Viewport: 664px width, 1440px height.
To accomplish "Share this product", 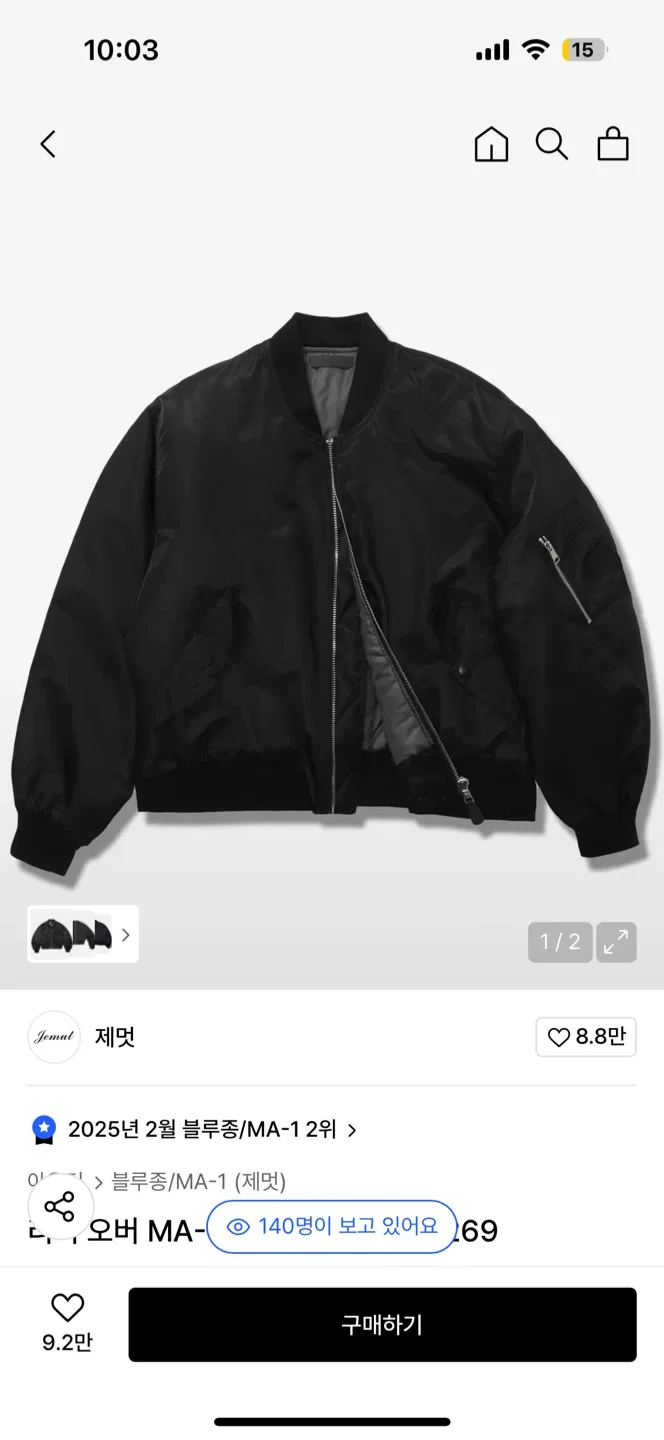I will [x=60, y=1207].
